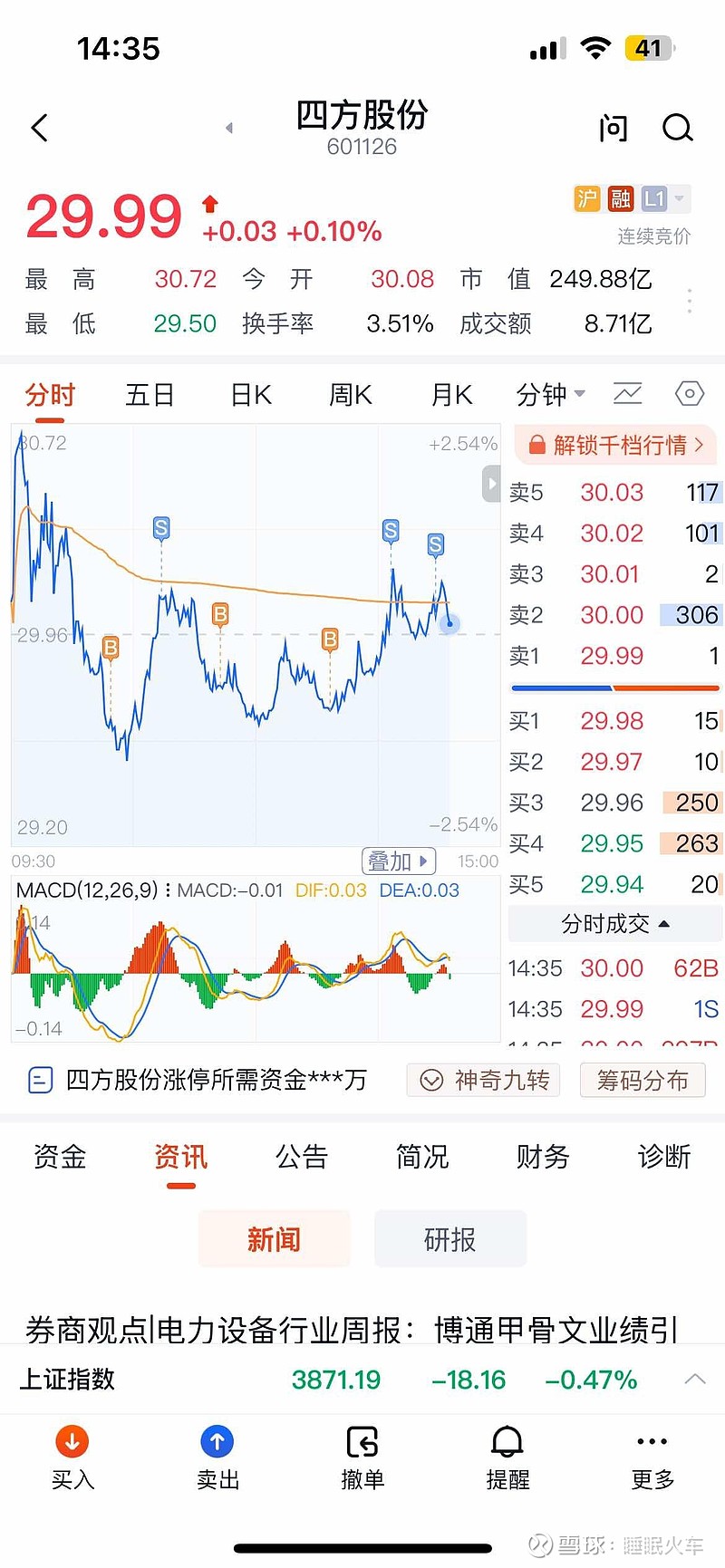Toggle the 筹码分布 distribution view
This screenshot has height=1568, width=725.
(x=643, y=1080)
